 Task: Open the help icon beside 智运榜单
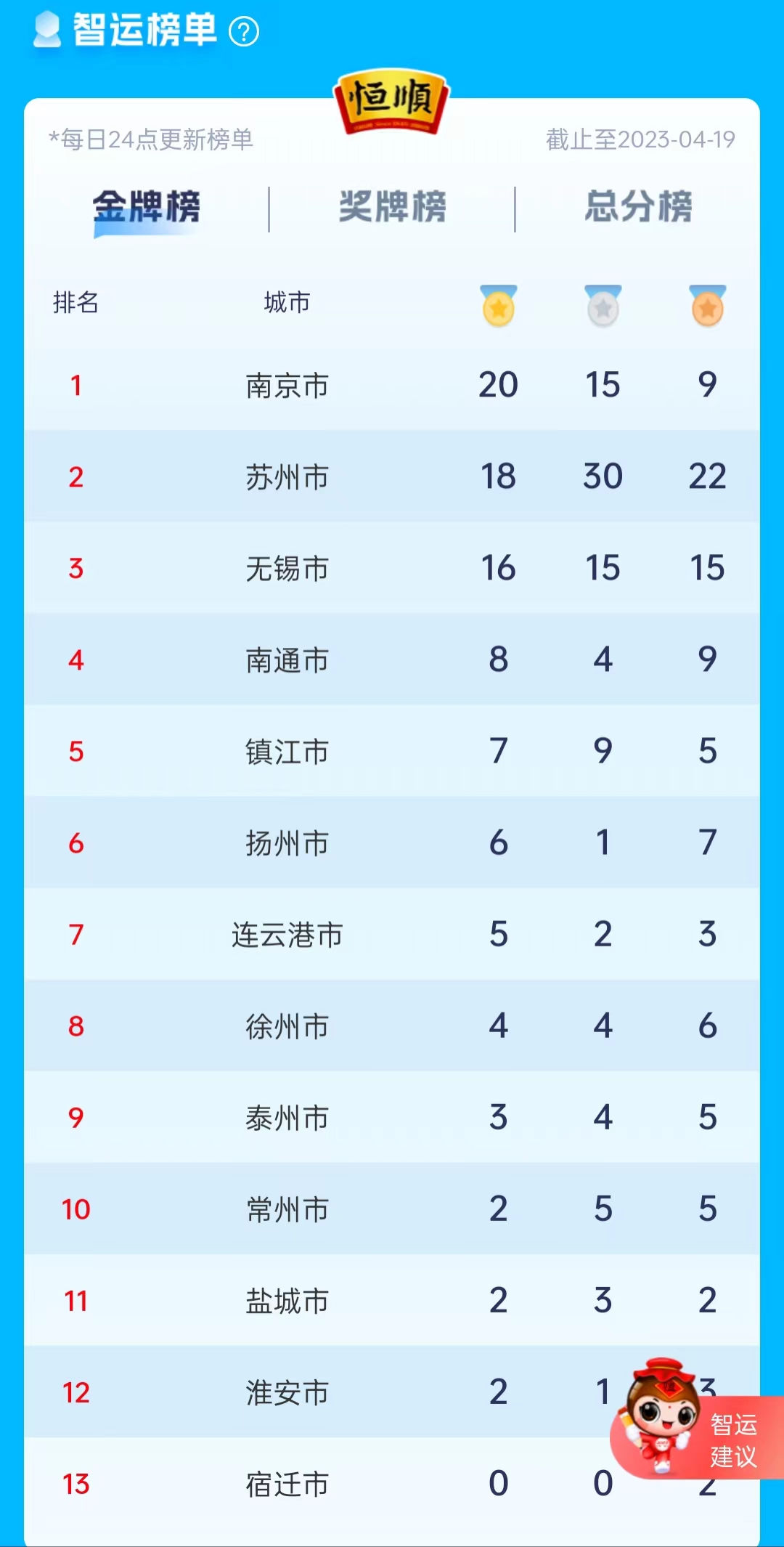point(244,32)
